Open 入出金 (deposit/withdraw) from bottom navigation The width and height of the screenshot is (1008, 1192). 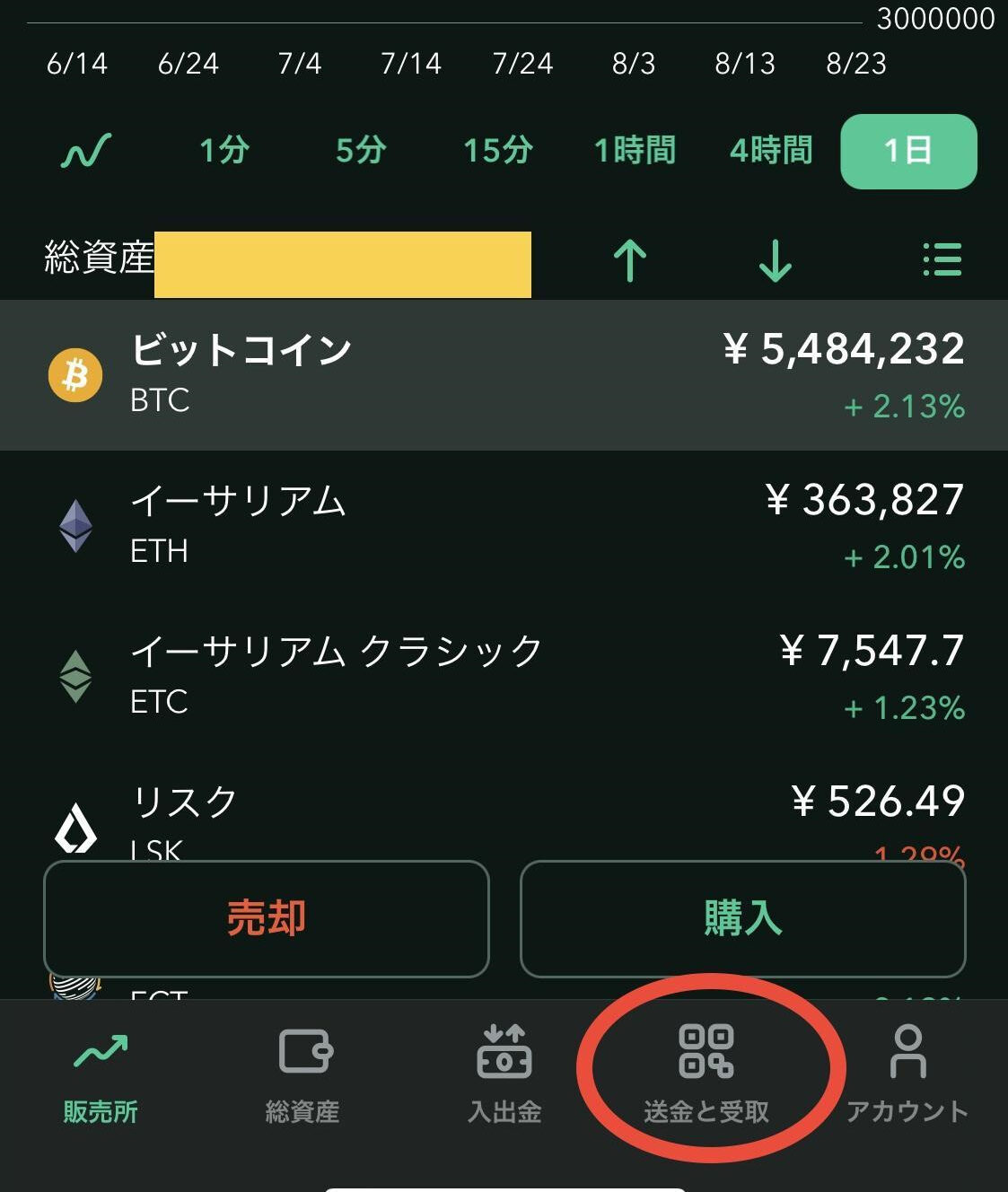pyautogui.click(x=504, y=1073)
